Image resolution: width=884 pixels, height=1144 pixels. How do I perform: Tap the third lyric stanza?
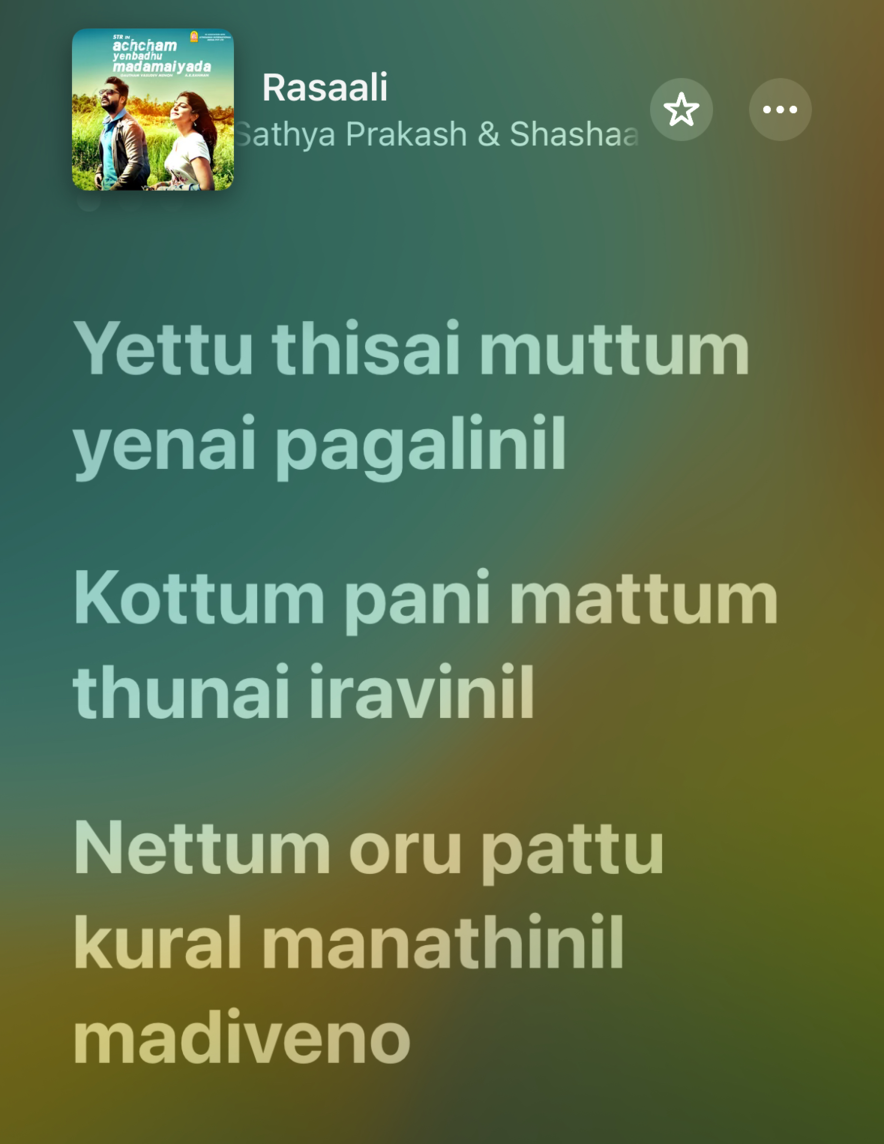pos(367,941)
